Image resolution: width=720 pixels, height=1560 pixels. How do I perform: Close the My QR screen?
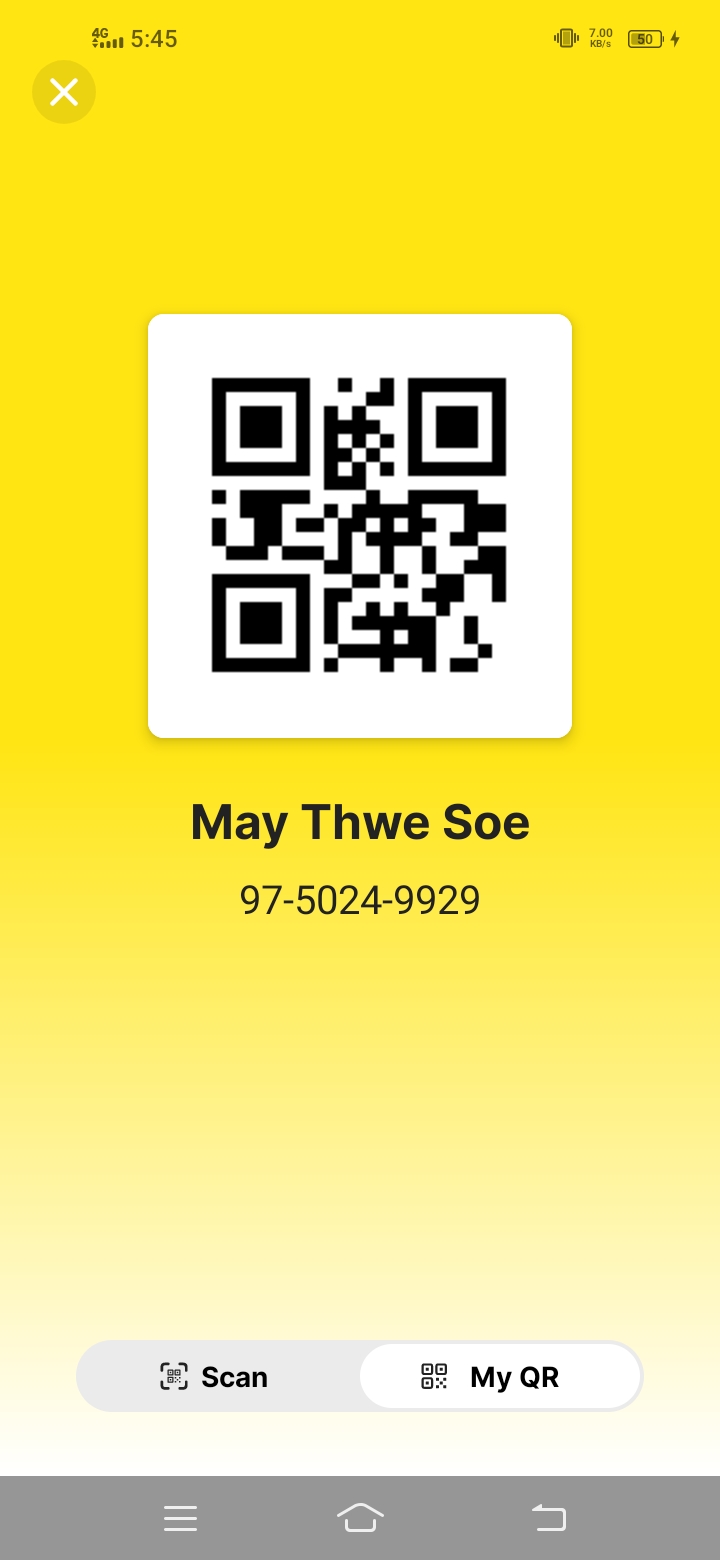pos(64,92)
